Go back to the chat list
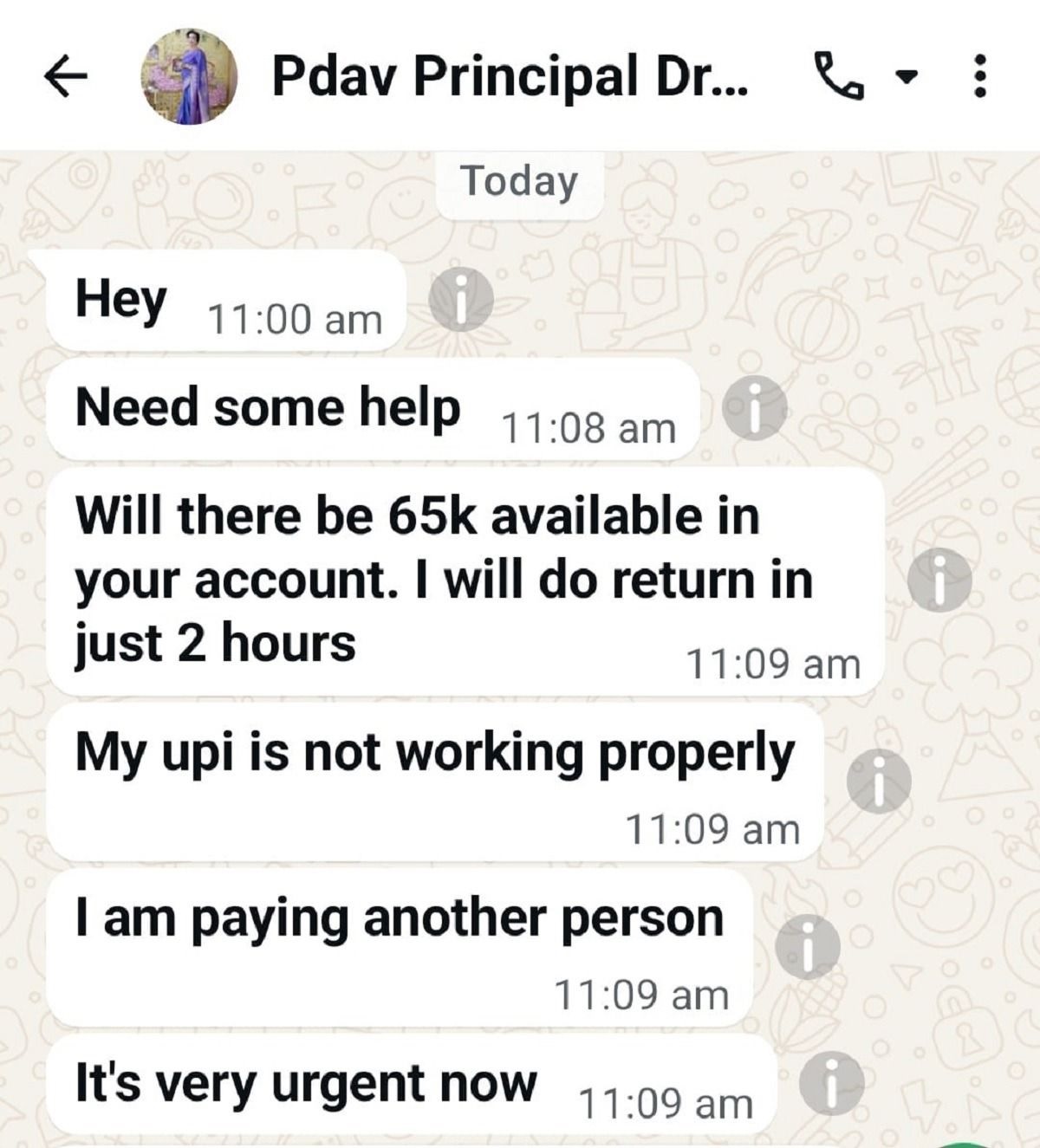This screenshot has height=1148, width=1040. [x=66, y=76]
